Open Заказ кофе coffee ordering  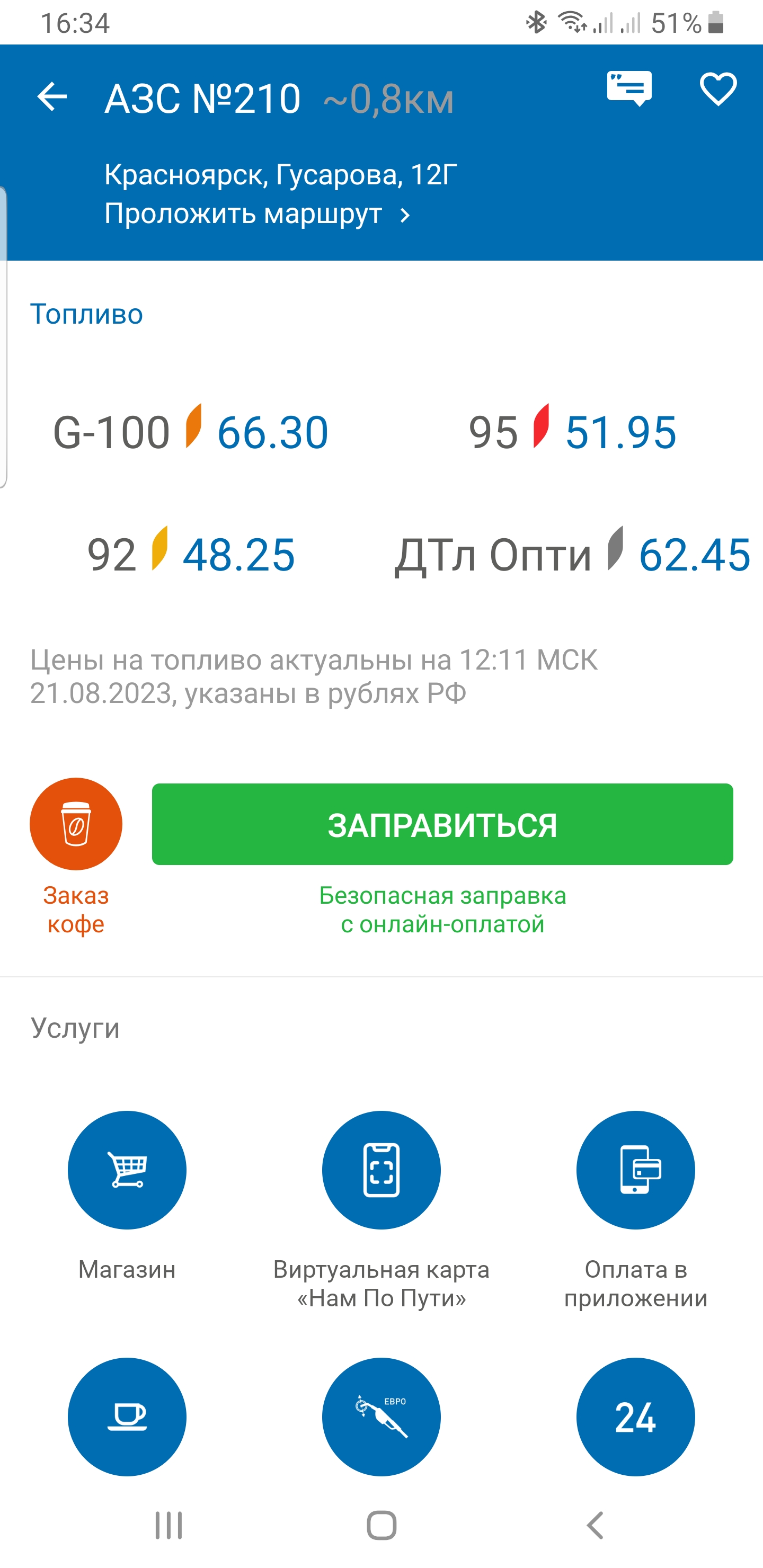76,824
